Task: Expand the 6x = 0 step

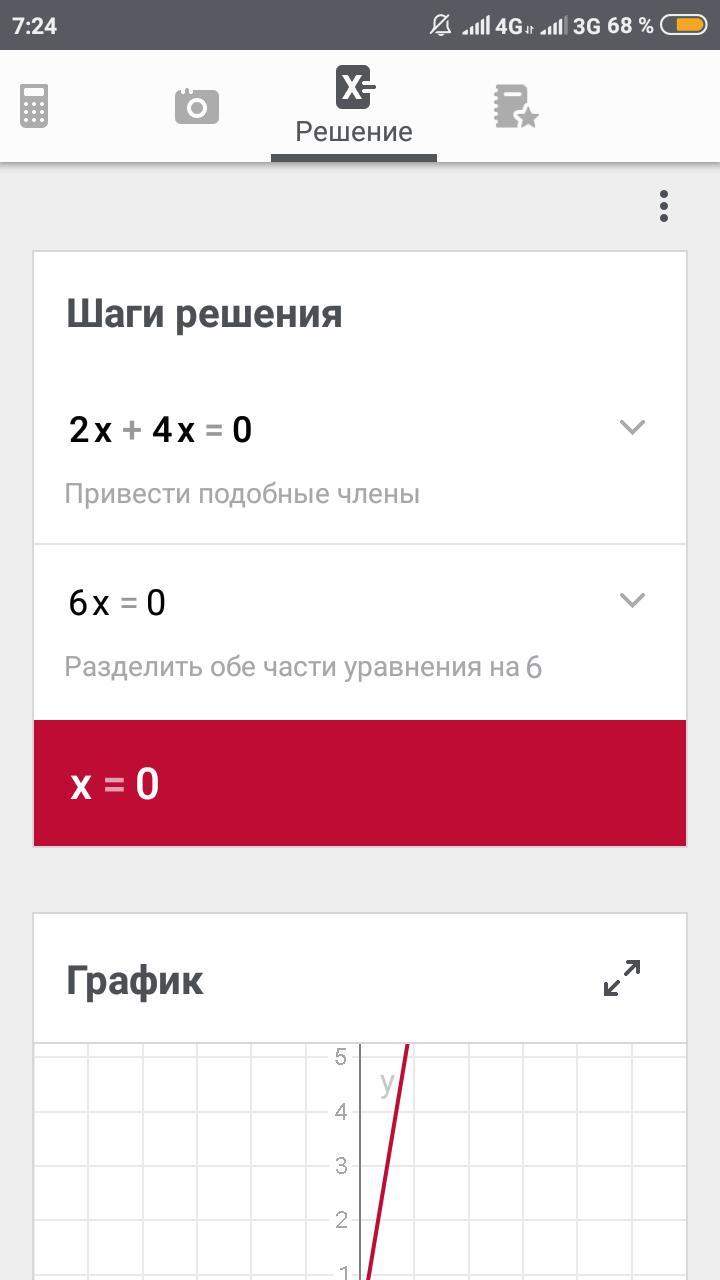Action: point(632,601)
